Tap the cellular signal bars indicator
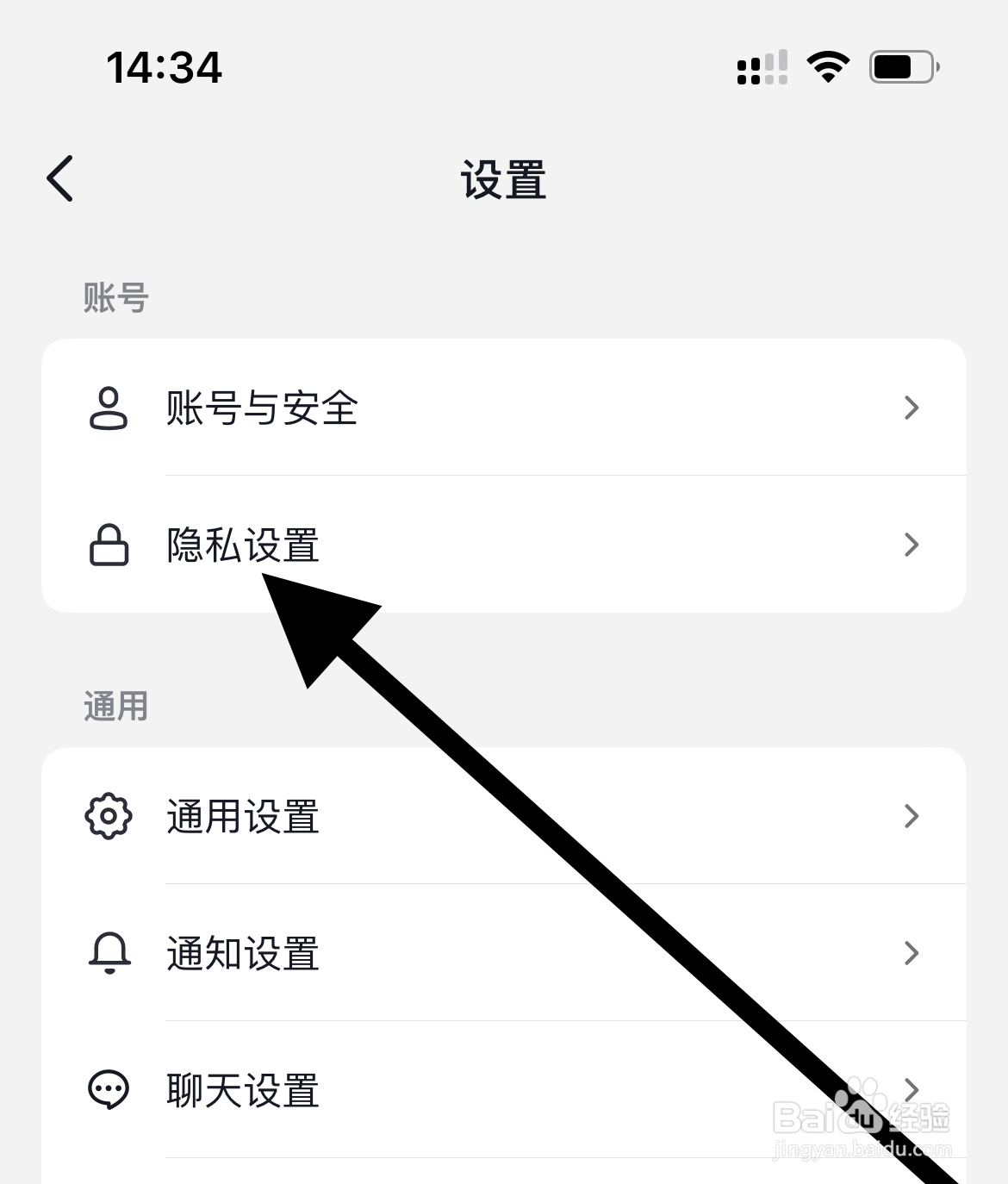The width and height of the screenshot is (1008, 1184). 762,66
